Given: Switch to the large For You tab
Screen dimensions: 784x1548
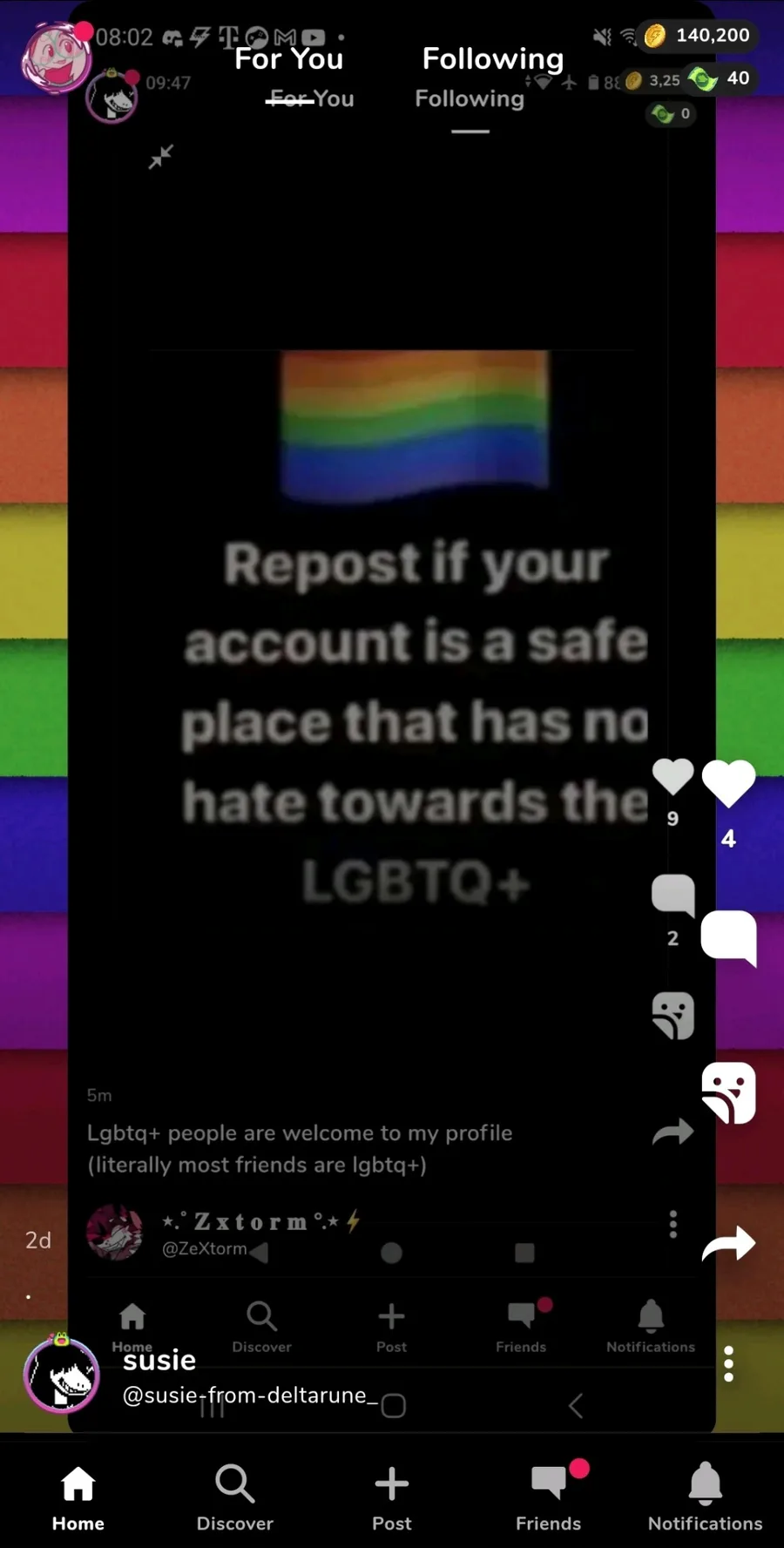Looking at the screenshot, I should (x=288, y=58).
